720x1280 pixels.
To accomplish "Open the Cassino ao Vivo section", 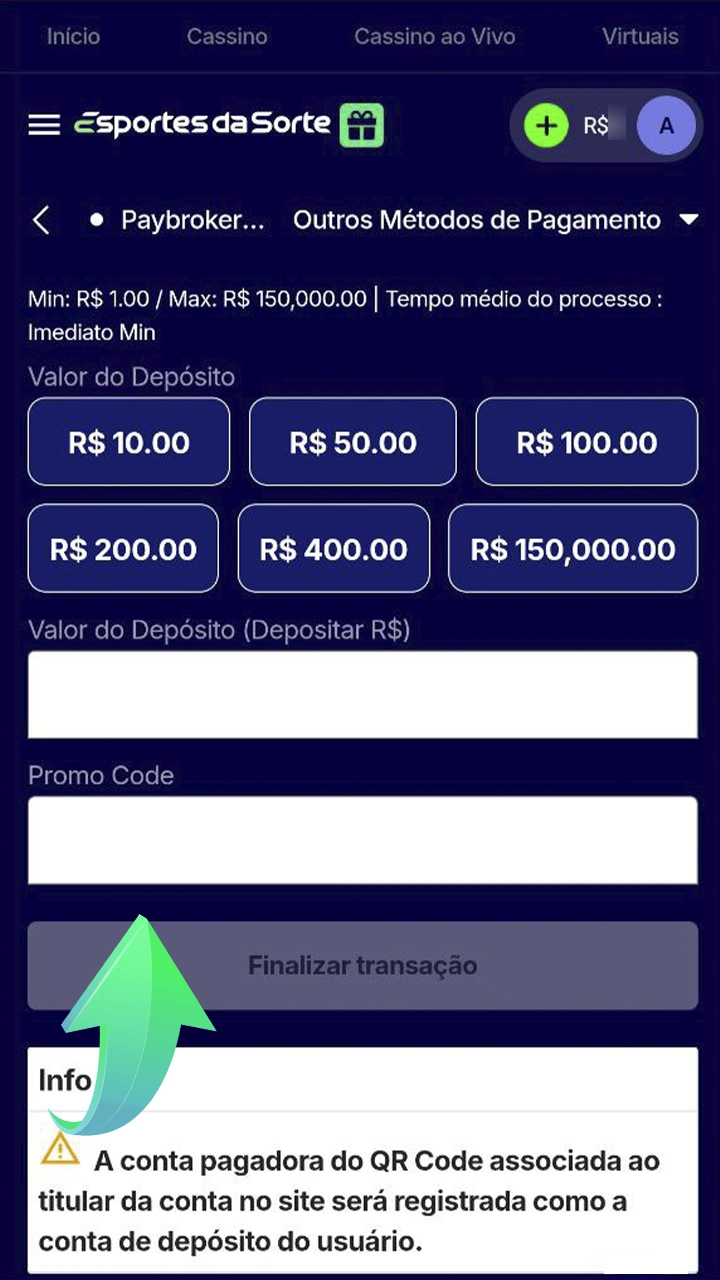I will [x=434, y=36].
